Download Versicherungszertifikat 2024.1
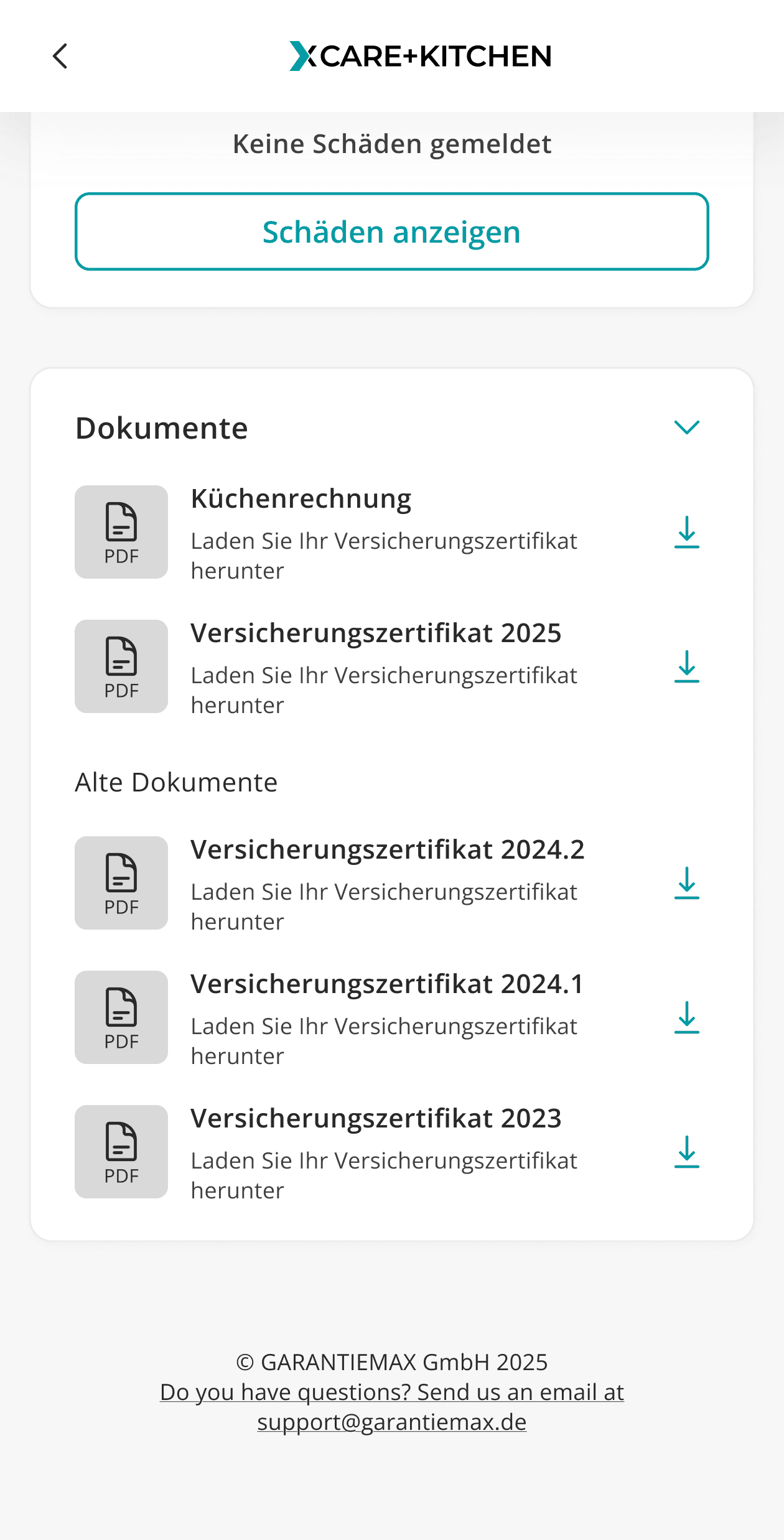This screenshot has width=784, height=1540. (x=687, y=1018)
